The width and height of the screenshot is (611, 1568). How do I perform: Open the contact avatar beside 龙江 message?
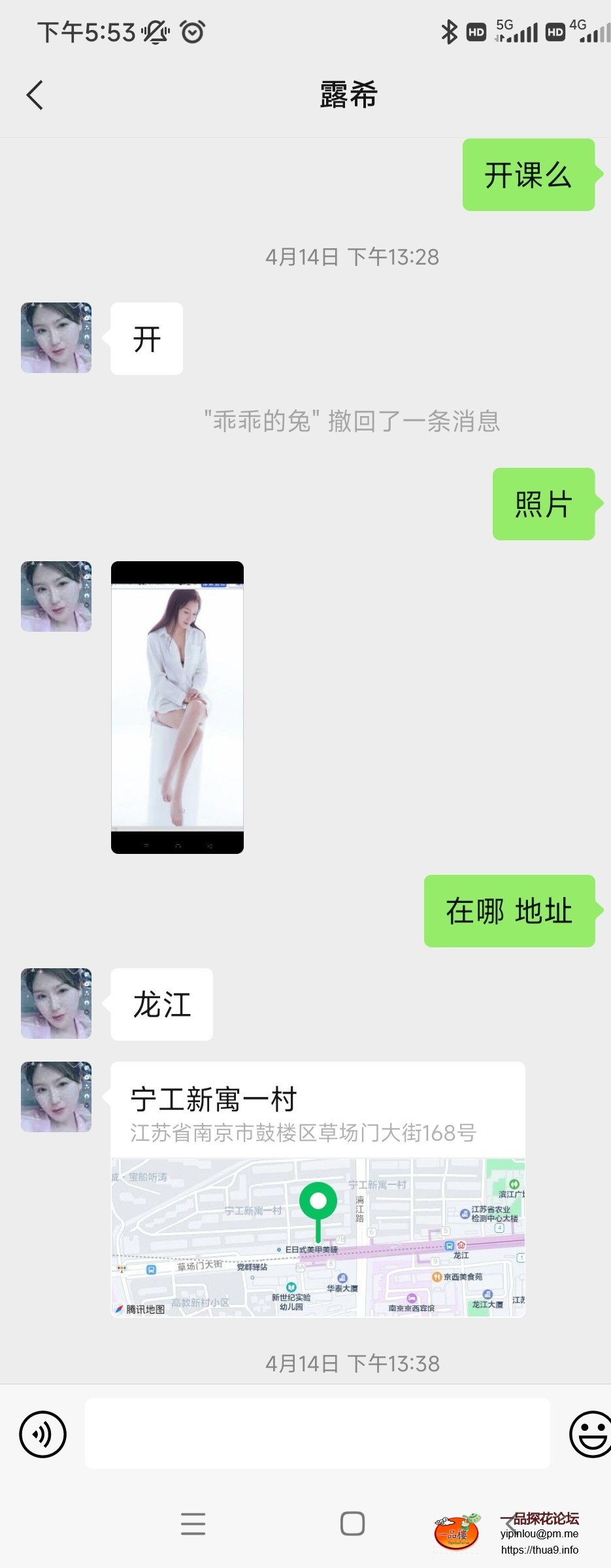click(56, 1004)
